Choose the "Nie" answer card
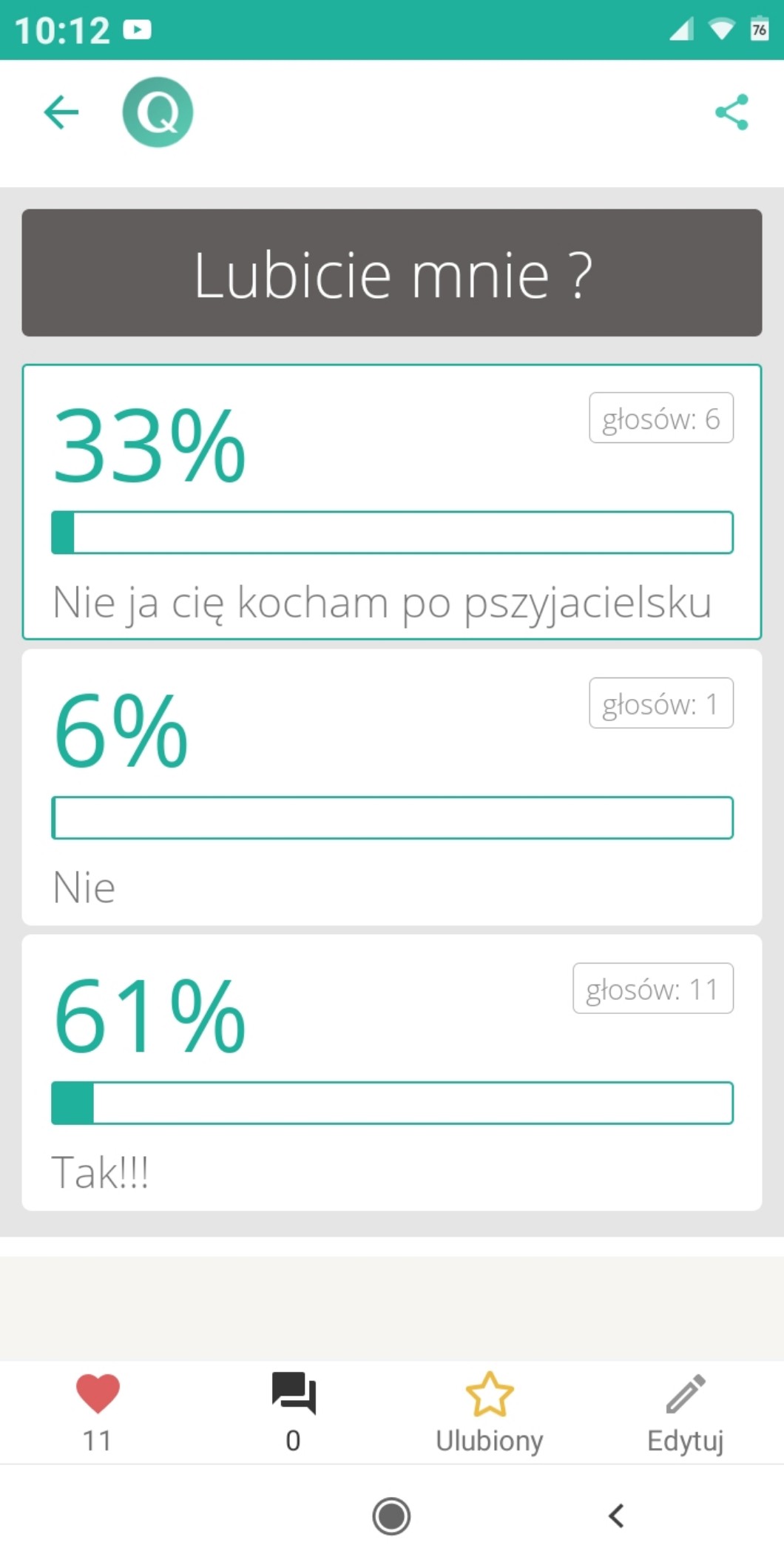 tap(391, 787)
